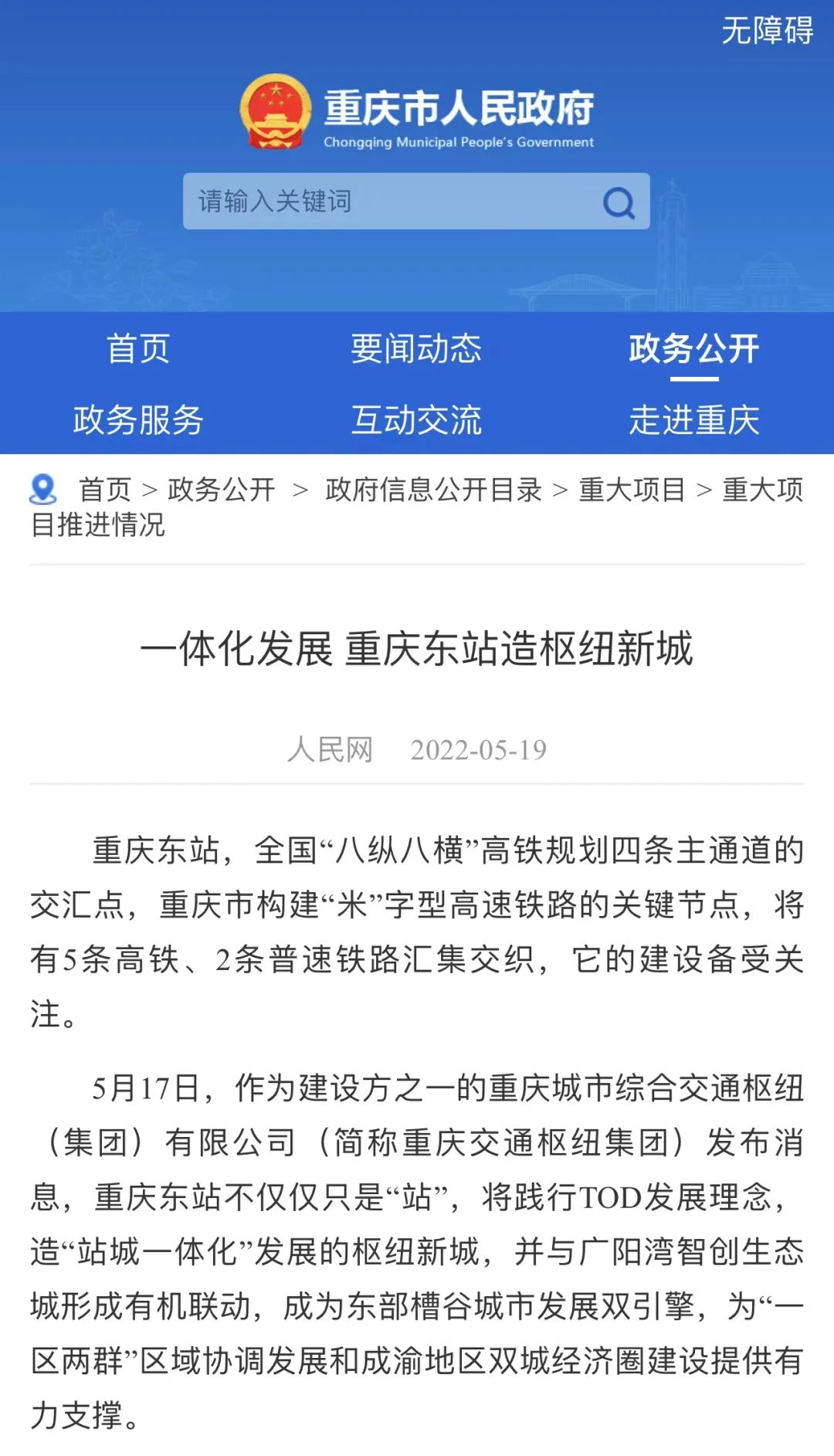This screenshot has height=1456, width=834.
Task: Tap the magnifier search icon
Action: (619, 203)
